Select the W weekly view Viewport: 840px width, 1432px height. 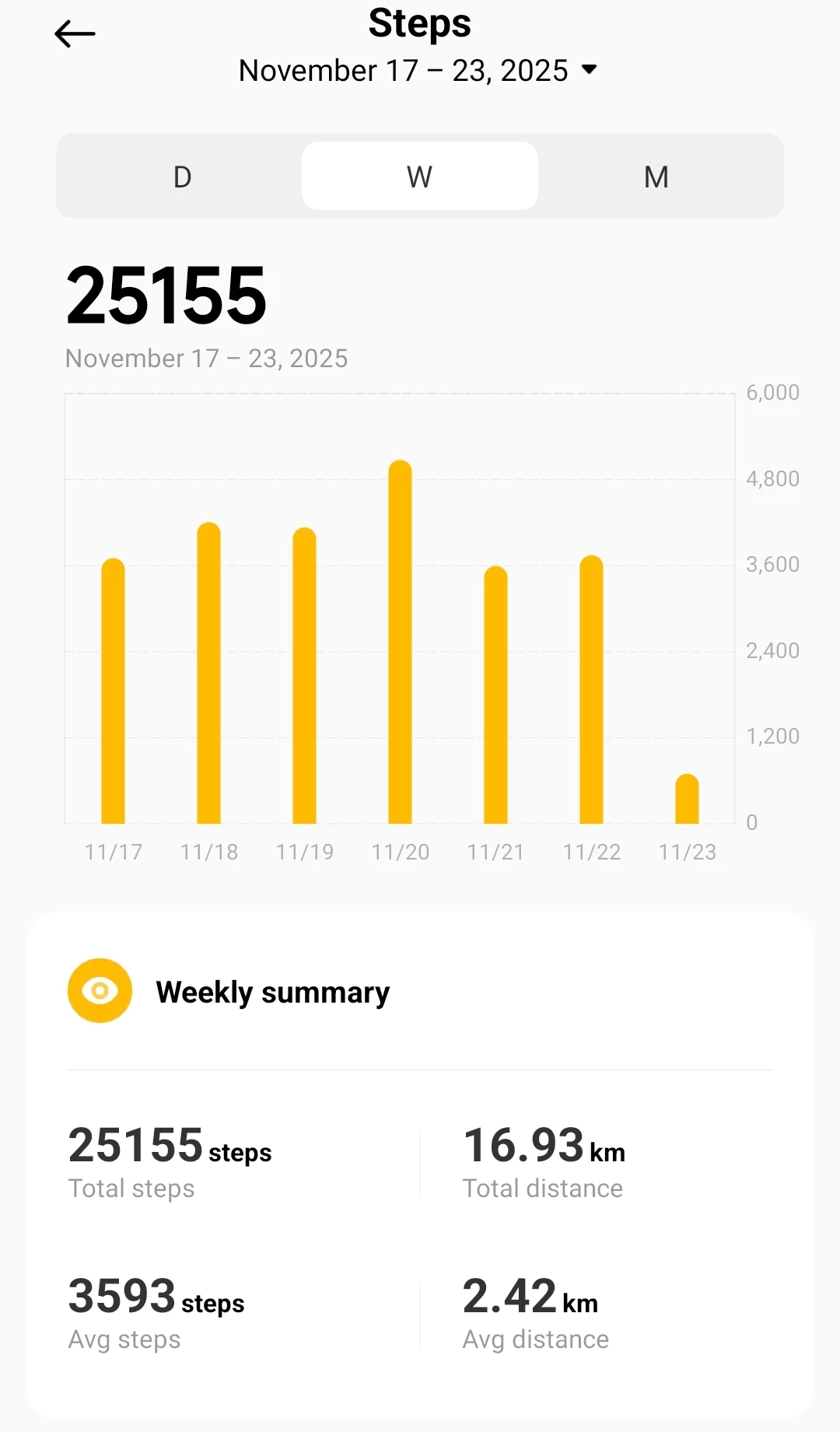pos(420,177)
